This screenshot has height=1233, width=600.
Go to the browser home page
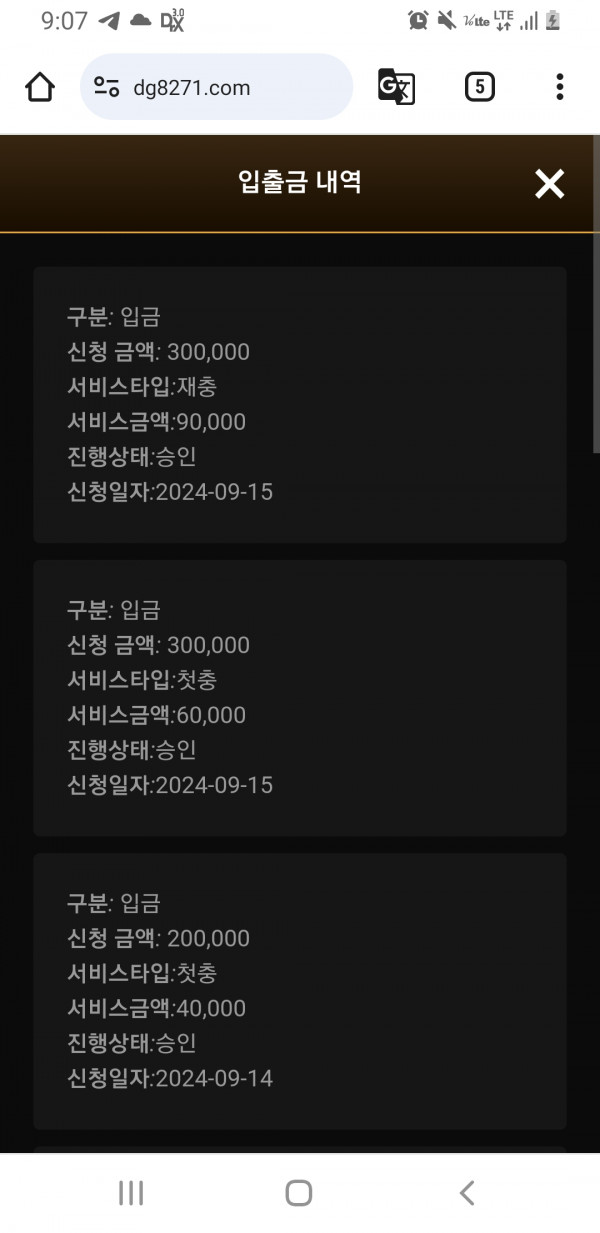coord(40,87)
